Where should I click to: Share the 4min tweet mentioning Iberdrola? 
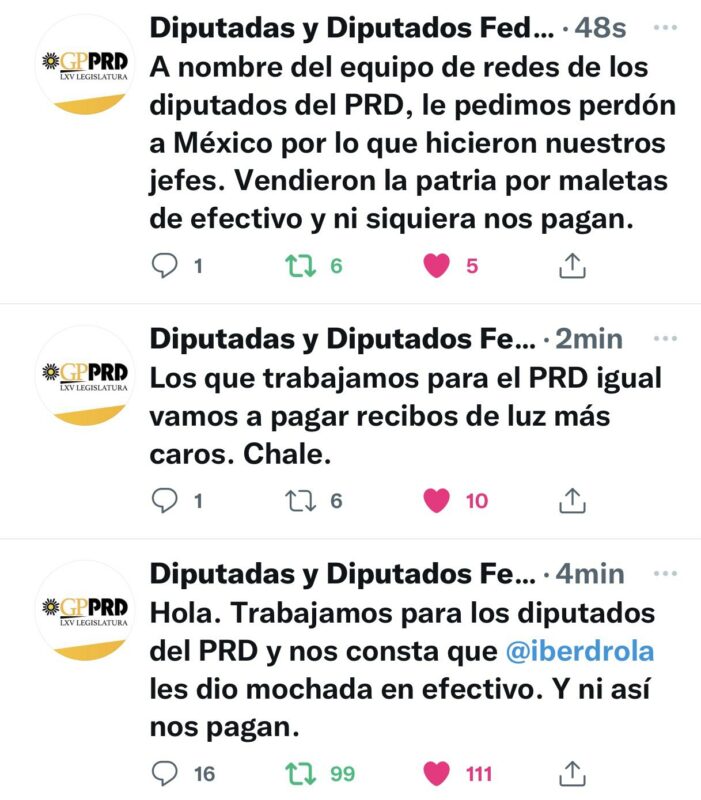(x=571, y=773)
